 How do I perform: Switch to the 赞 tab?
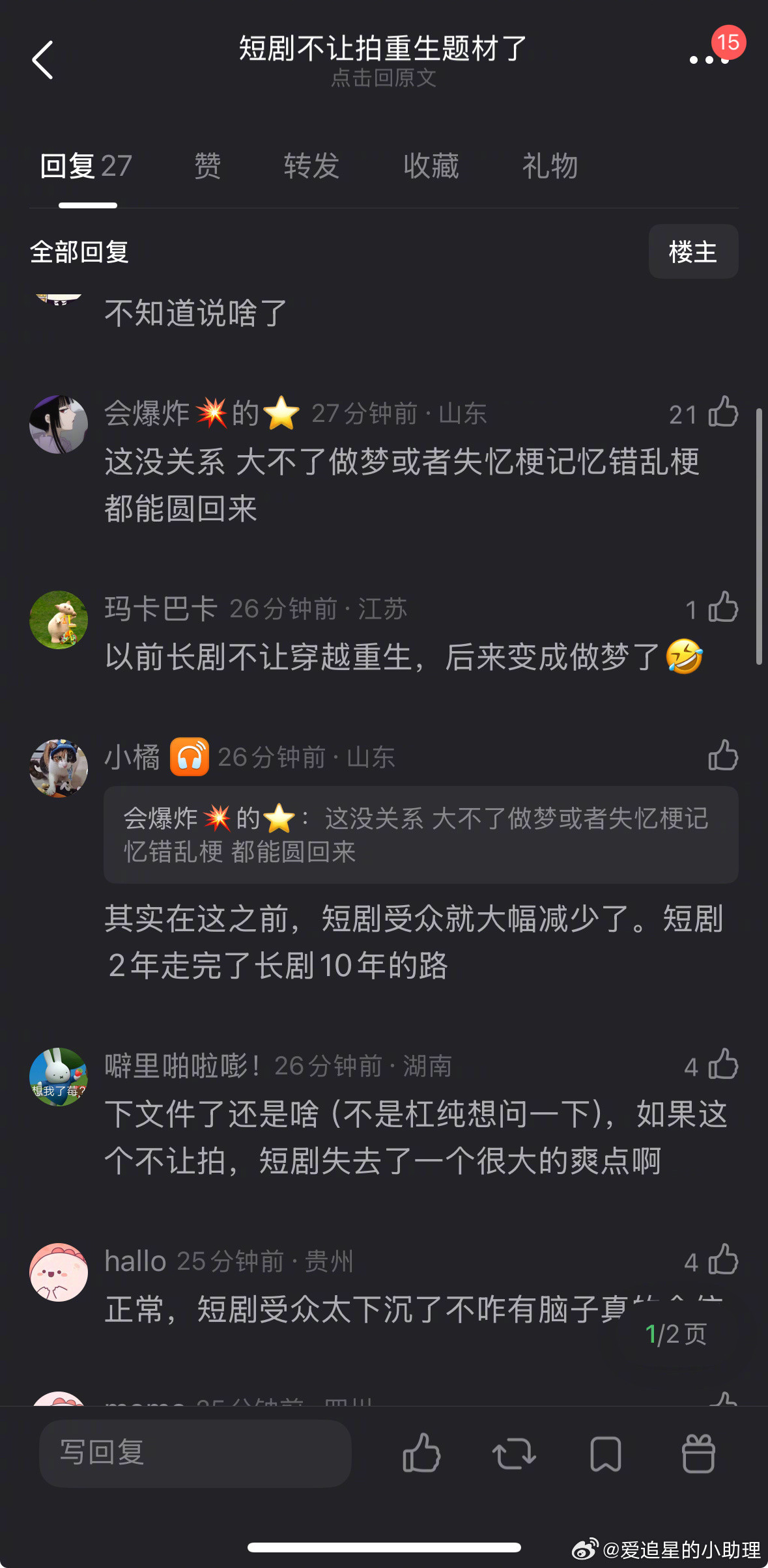point(206,166)
